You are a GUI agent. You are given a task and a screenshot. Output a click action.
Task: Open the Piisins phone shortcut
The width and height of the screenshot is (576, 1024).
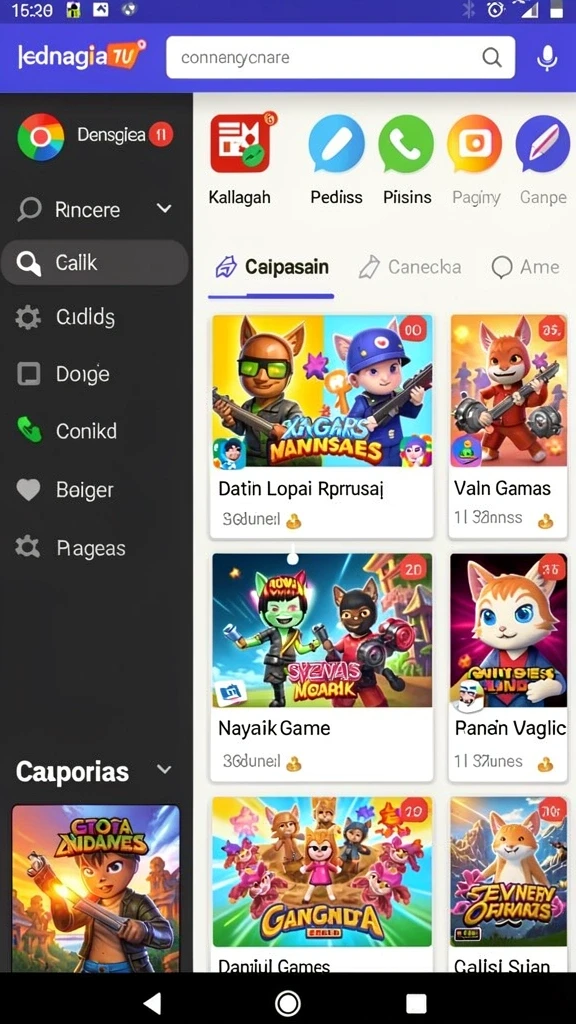point(407,160)
